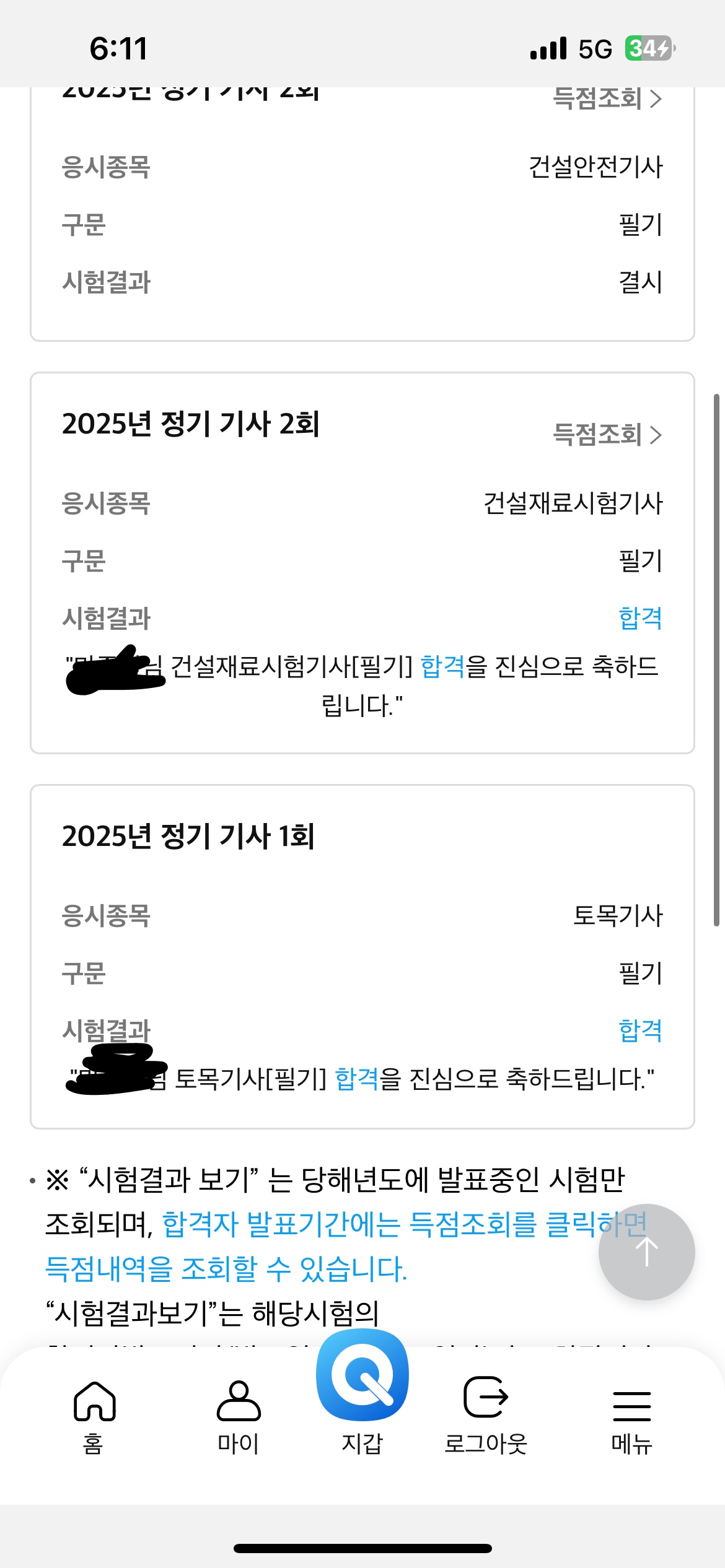Tap the scroll-to-top arrow button
725x1568 pixels.
(x=646, y=1252)
